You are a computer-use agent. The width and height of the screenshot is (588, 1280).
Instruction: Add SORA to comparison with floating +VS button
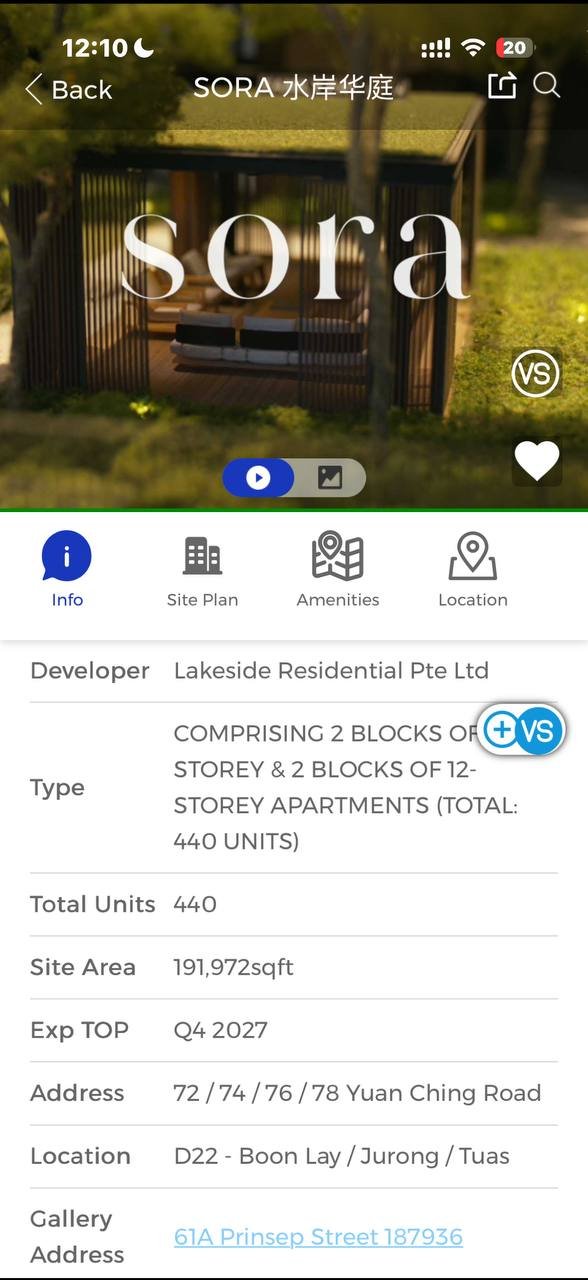point(522,730)
